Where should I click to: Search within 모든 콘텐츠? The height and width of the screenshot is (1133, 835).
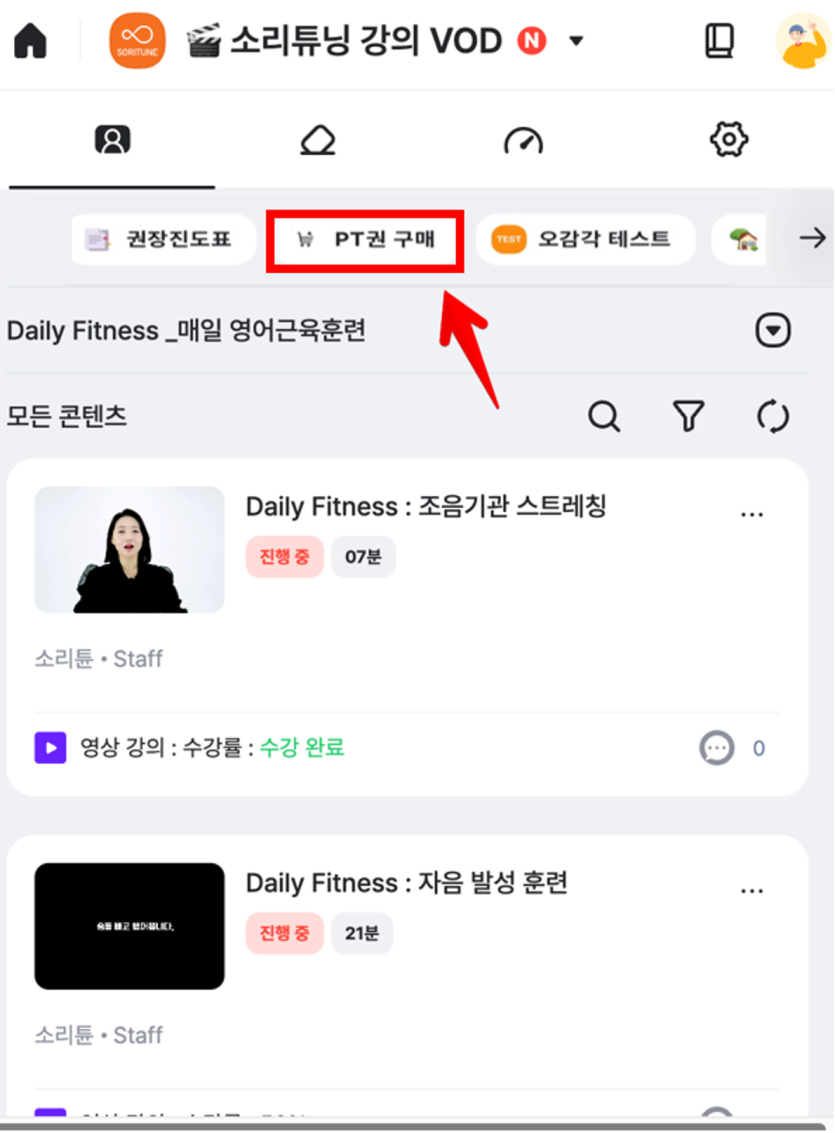coord(604,416)
